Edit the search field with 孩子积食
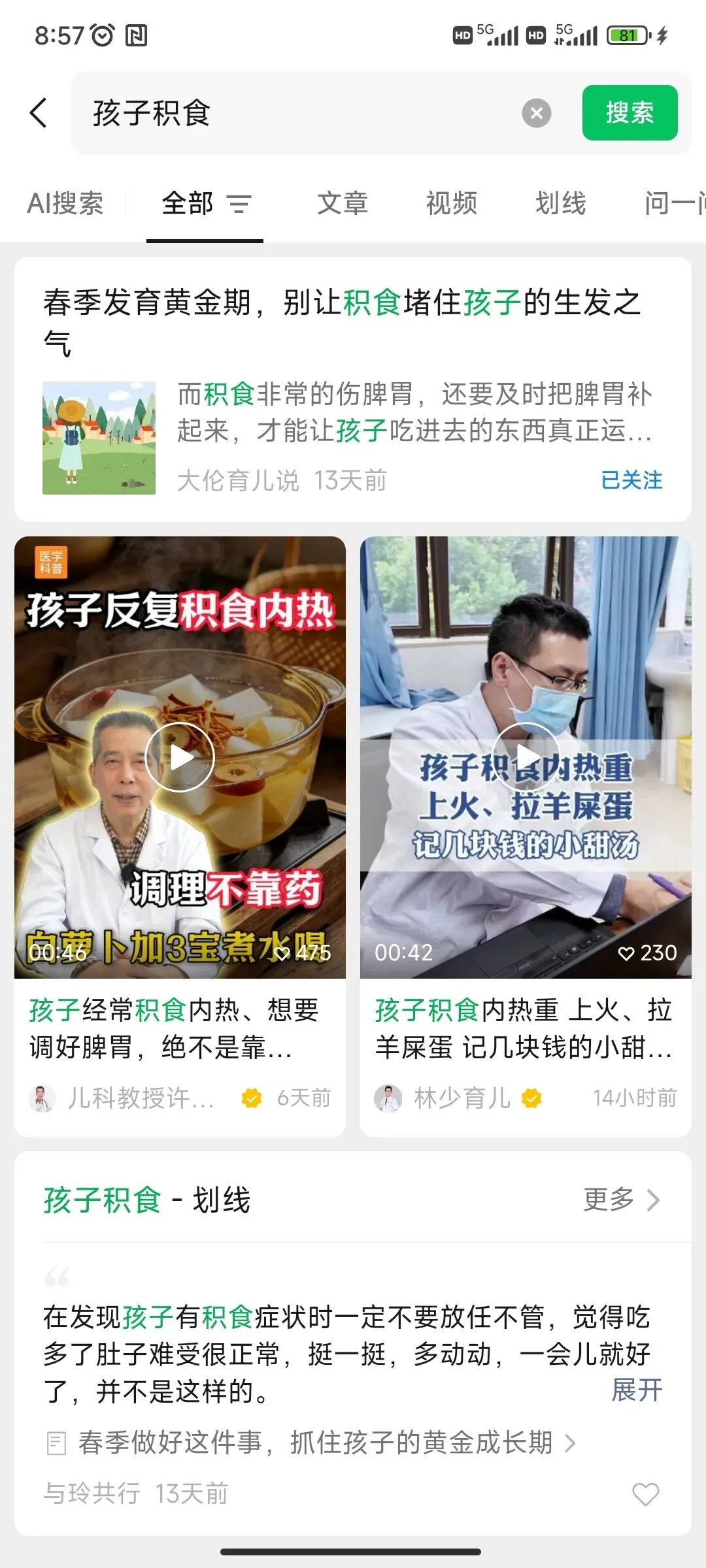 [294, 113]
